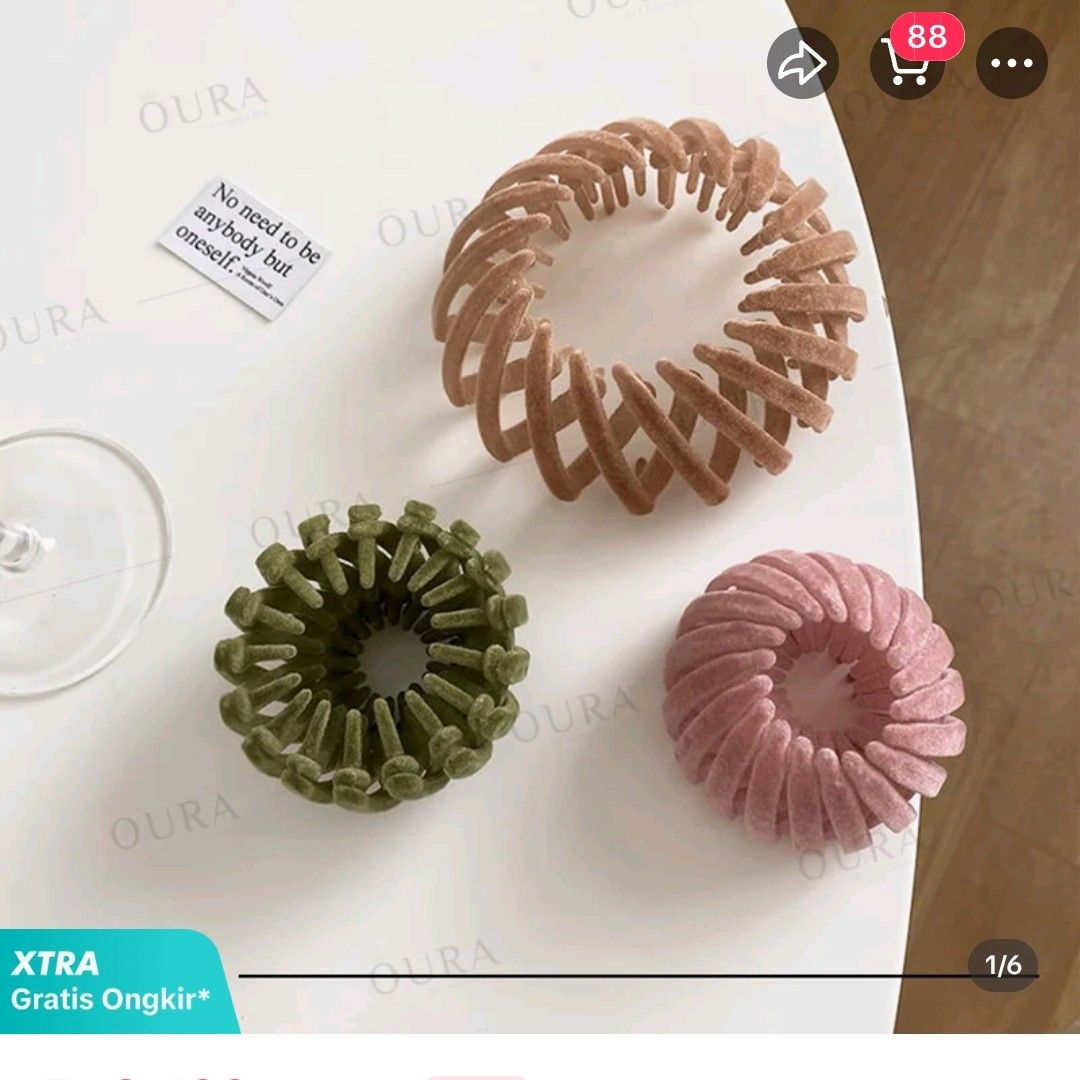Open the shopping cart
Viewport: 1080px width, 1080px height.
click(907, 63)
